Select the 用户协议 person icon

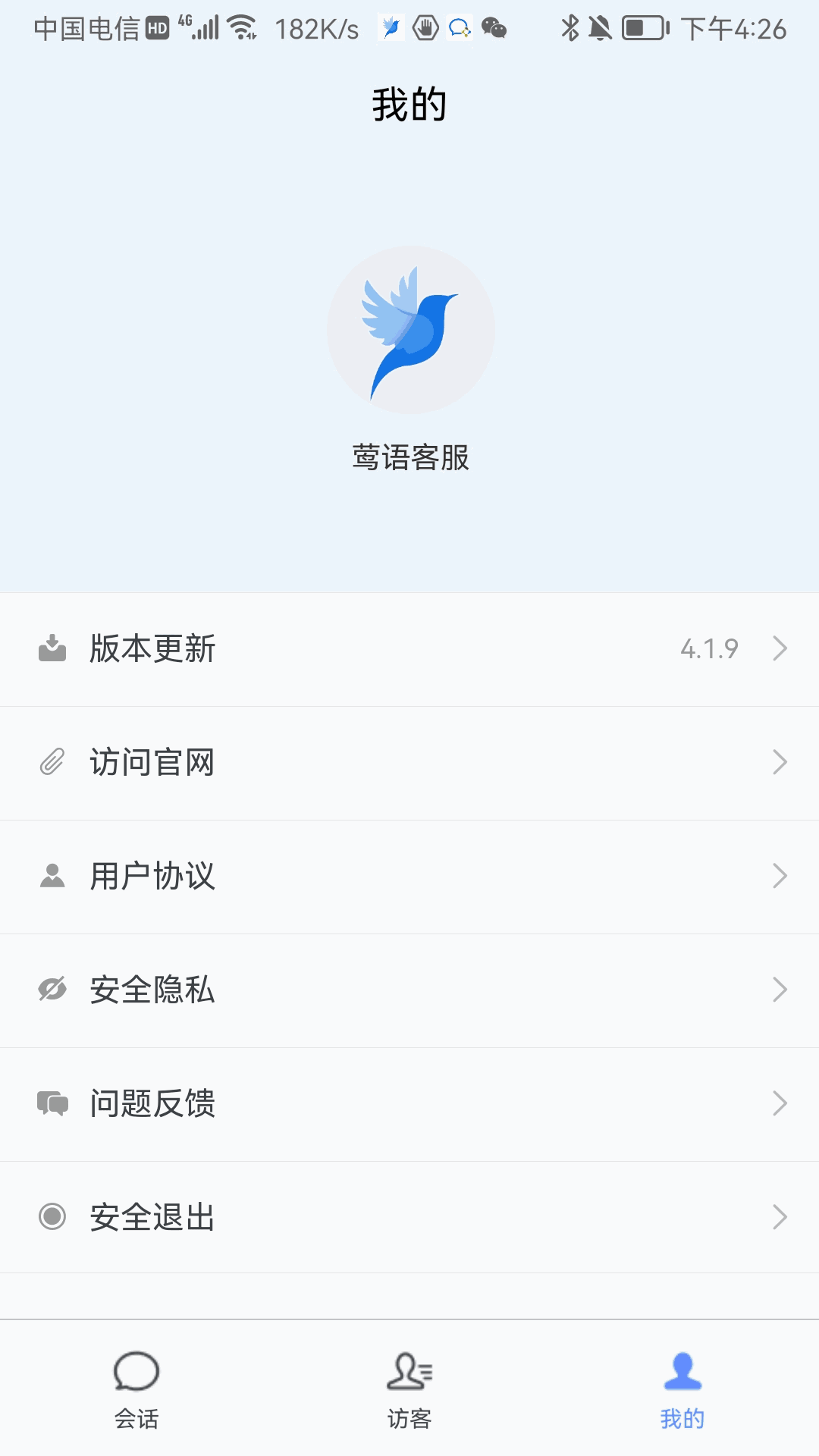(x=51, y=876)
